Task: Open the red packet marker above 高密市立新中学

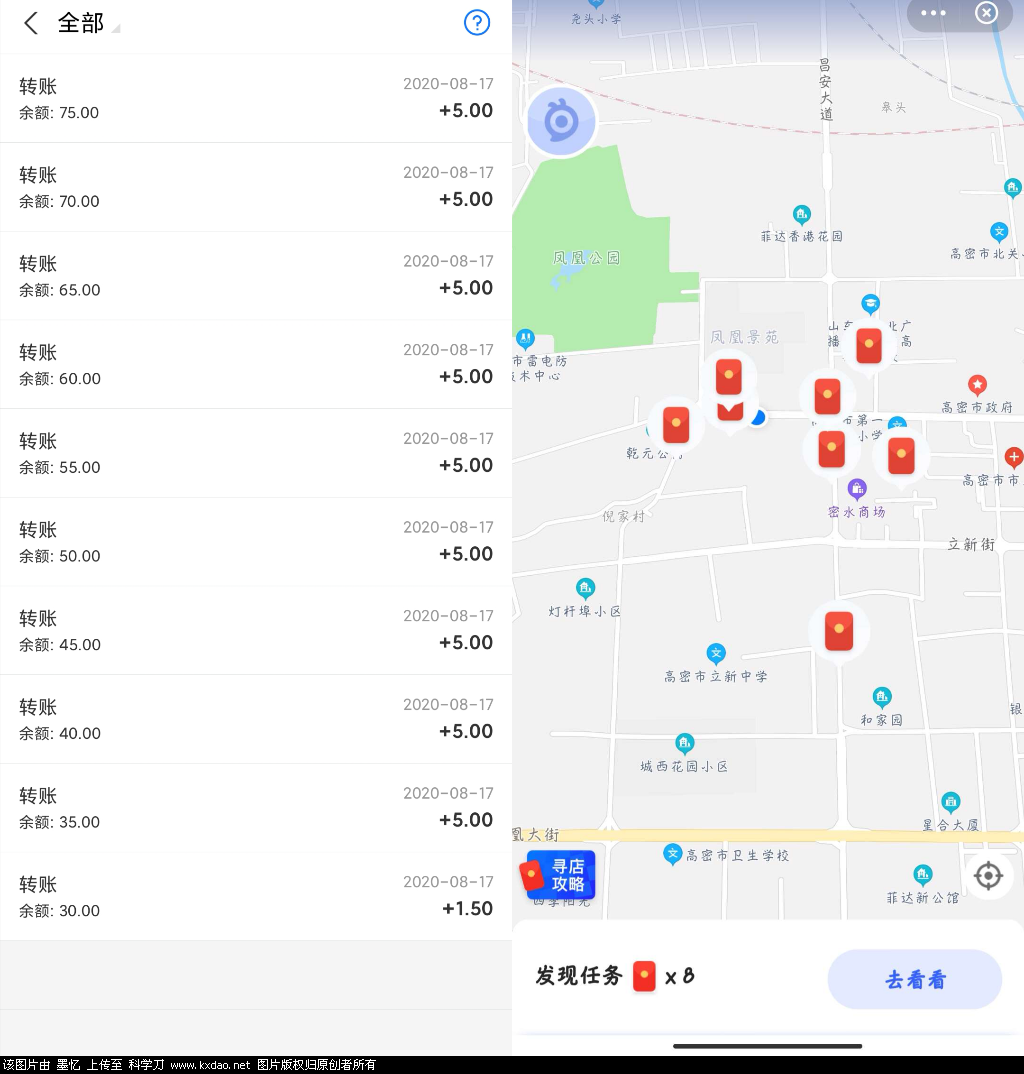Action: click(x=839, y=632)
